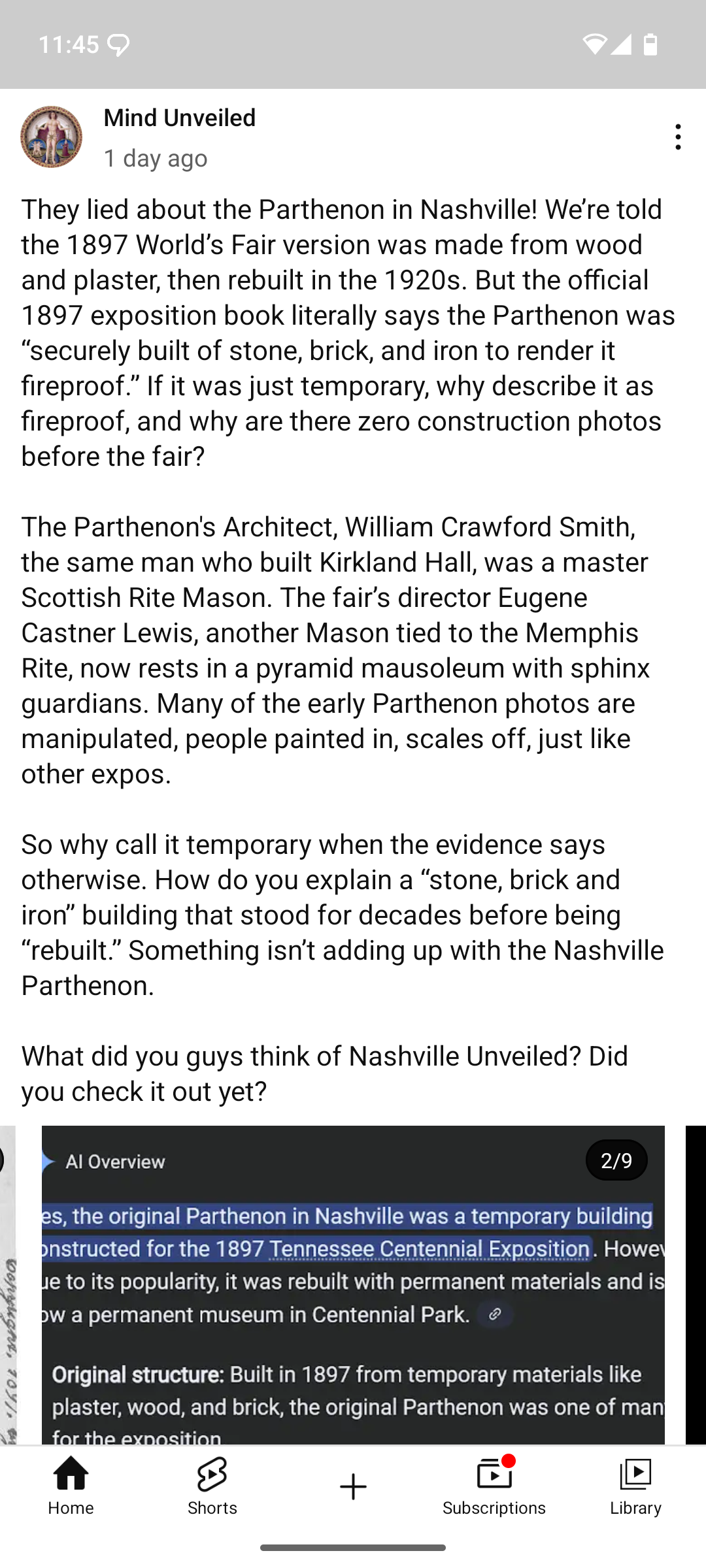706x1568 pixels.
Task: Switch to the Library tab
Action: point(635,1486)
